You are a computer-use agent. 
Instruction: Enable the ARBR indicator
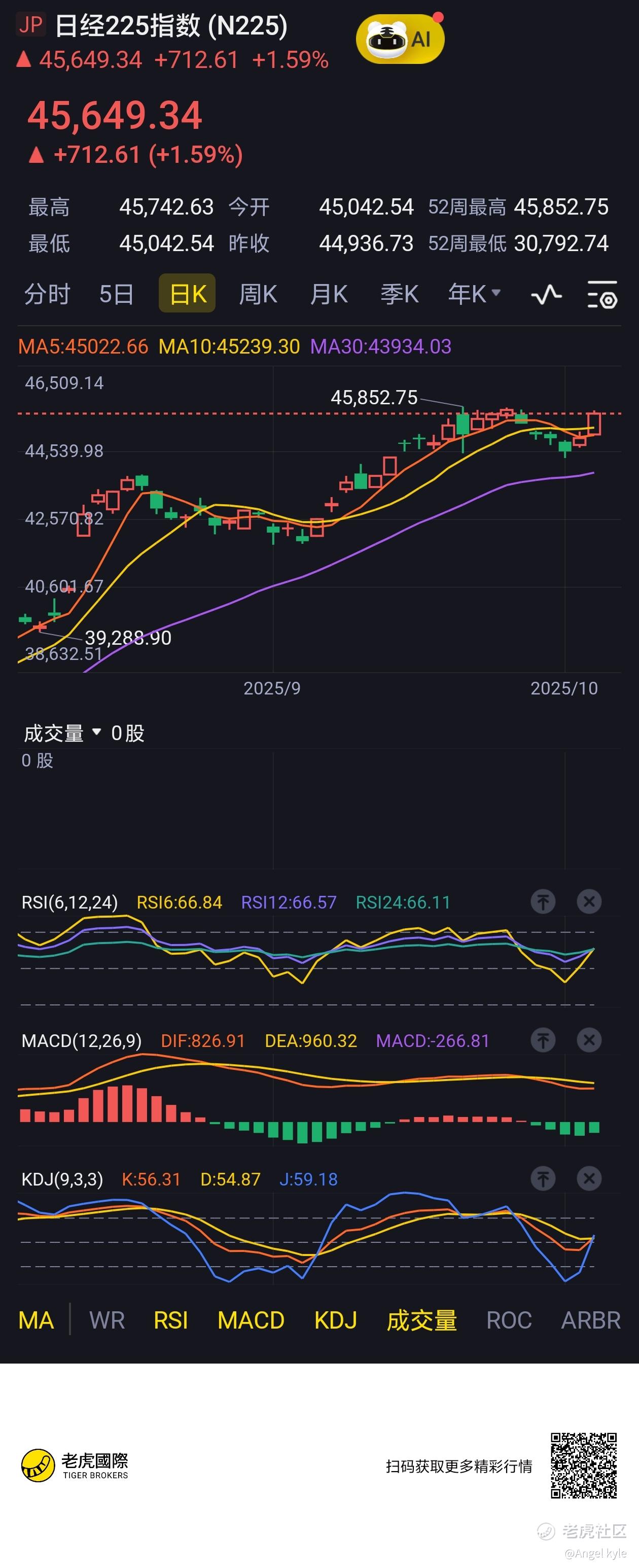[x=590, y=1320]
